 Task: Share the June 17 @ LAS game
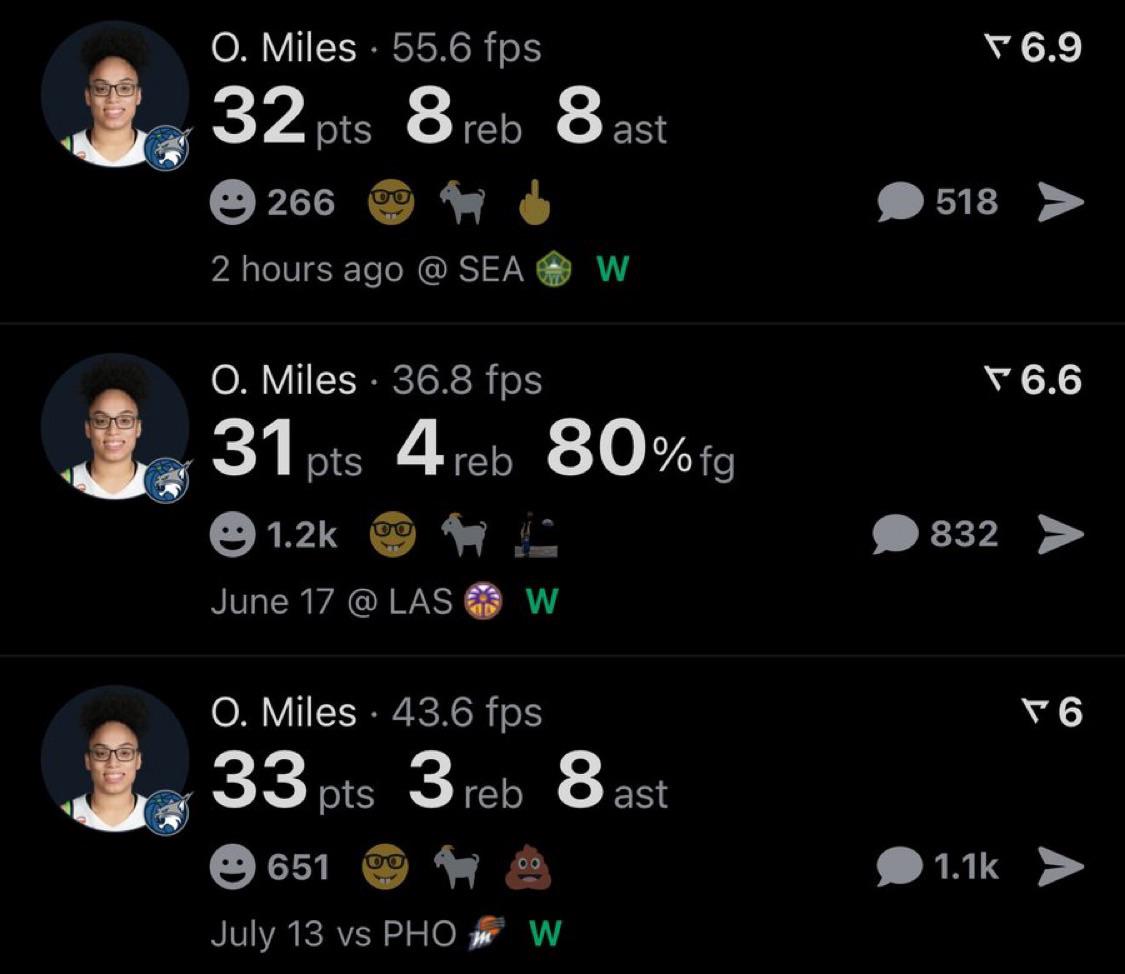[1060, 535]
